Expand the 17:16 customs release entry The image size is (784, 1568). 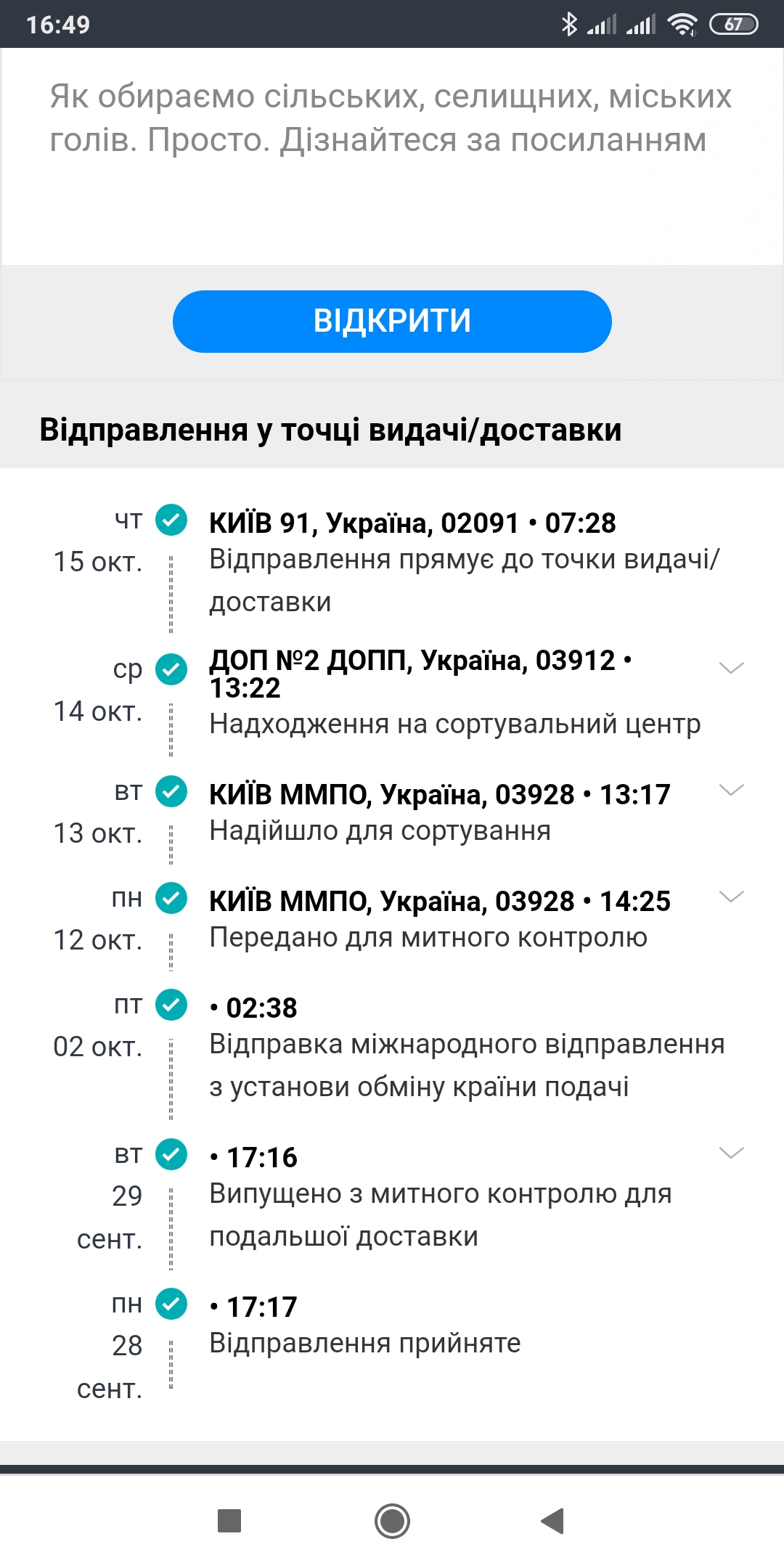[x=731, y=1153]
